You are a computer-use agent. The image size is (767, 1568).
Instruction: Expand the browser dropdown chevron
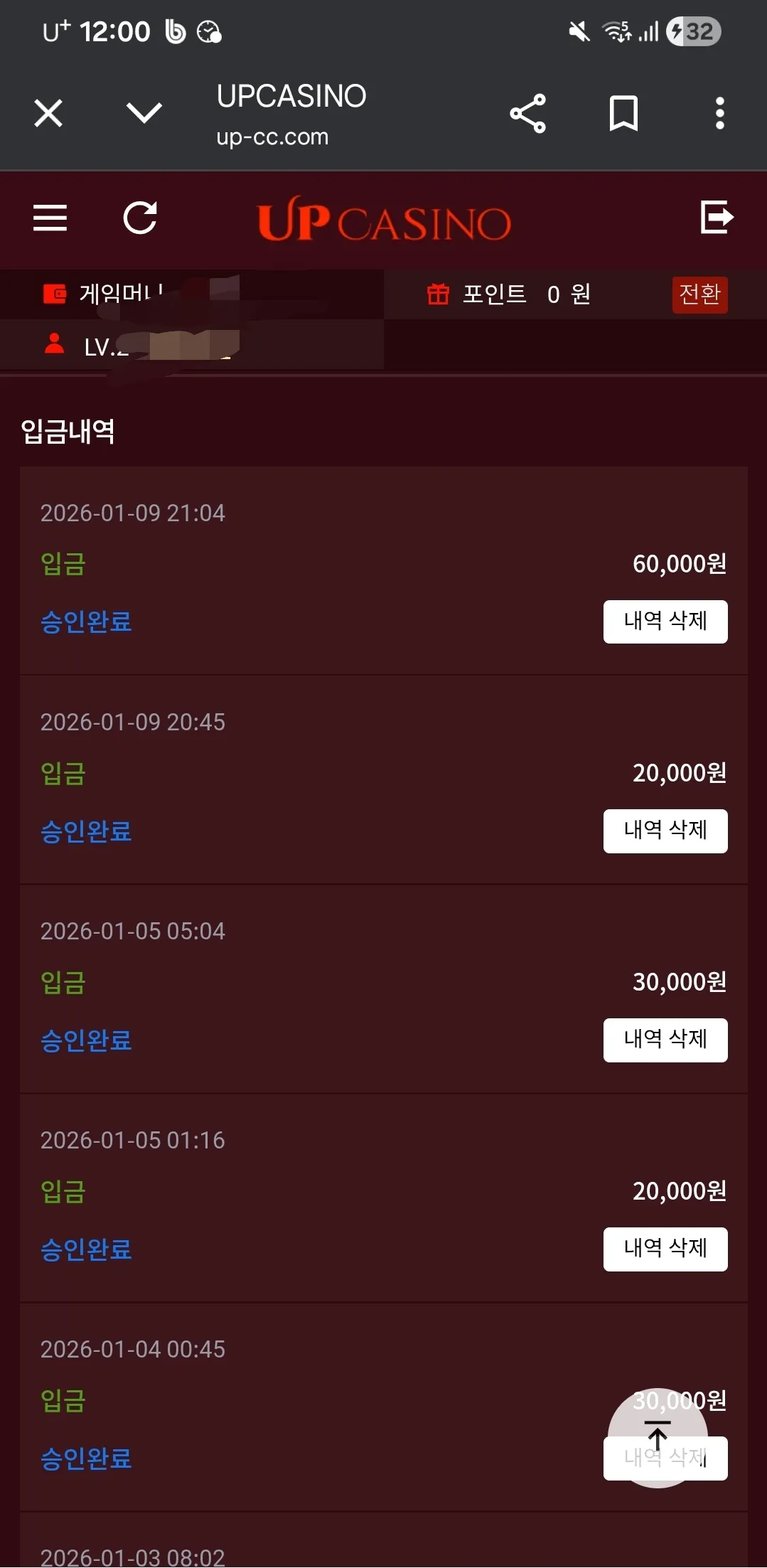coord(144,112)
